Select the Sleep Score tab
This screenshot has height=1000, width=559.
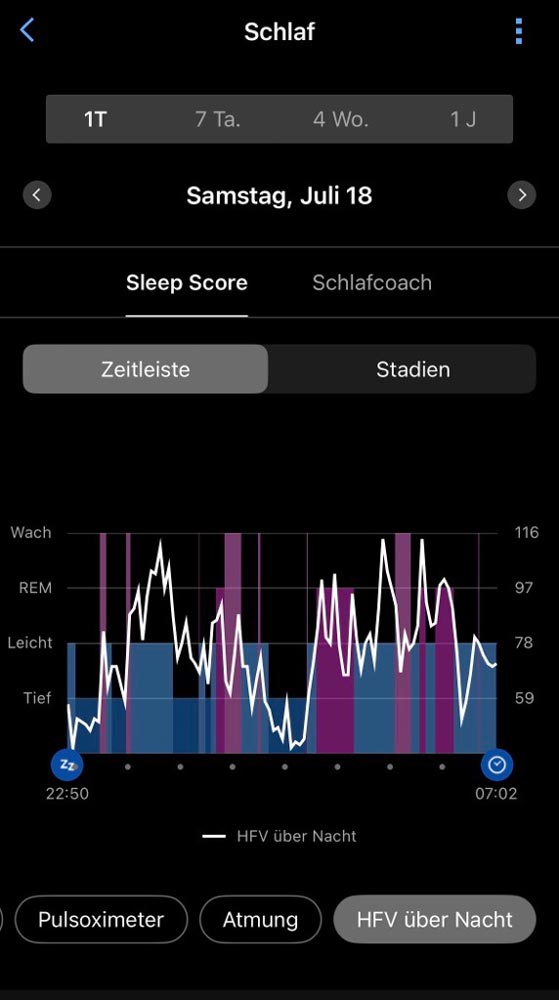pyautogui.click(x=187, y=283)
